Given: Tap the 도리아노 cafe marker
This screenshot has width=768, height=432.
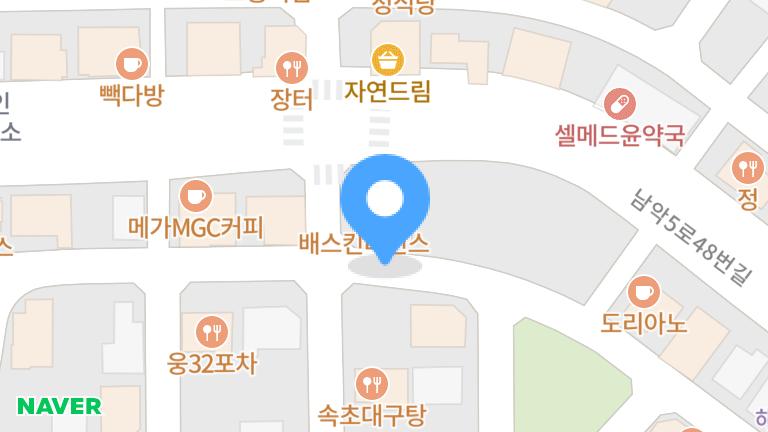Looking at the screenshot, I should point(644,292).
